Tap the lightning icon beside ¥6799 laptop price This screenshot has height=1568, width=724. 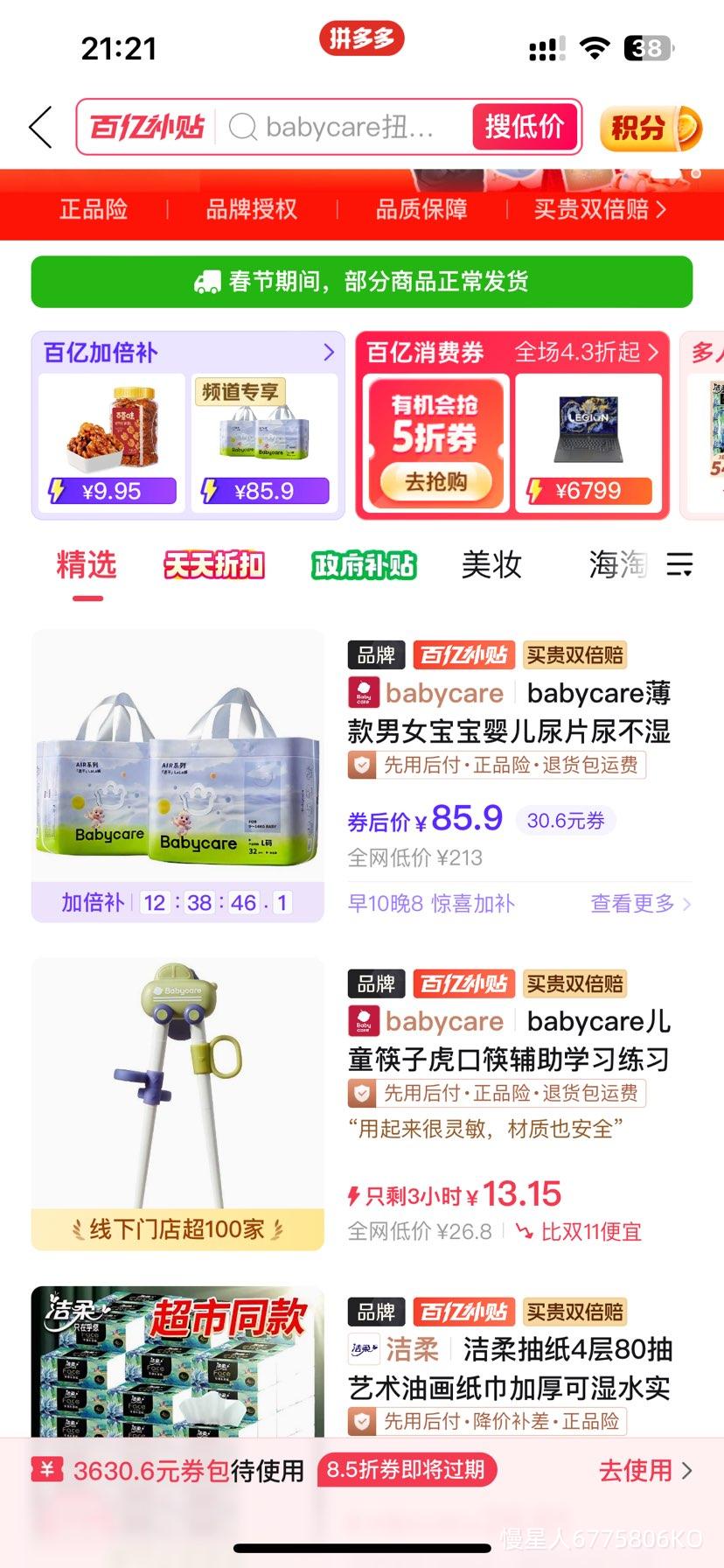coord(536,491)
